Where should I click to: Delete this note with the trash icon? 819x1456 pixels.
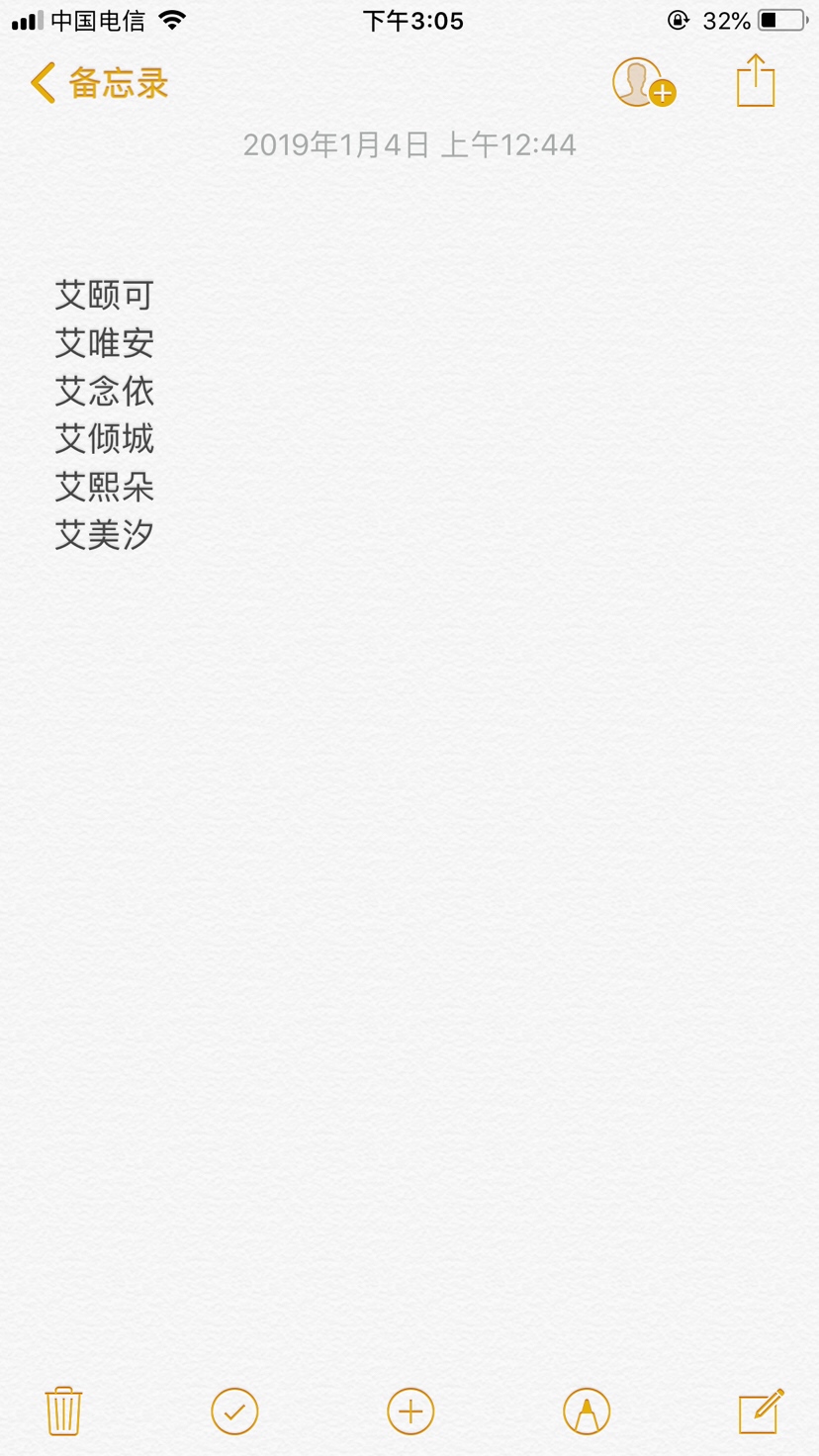pos(63,1410)
